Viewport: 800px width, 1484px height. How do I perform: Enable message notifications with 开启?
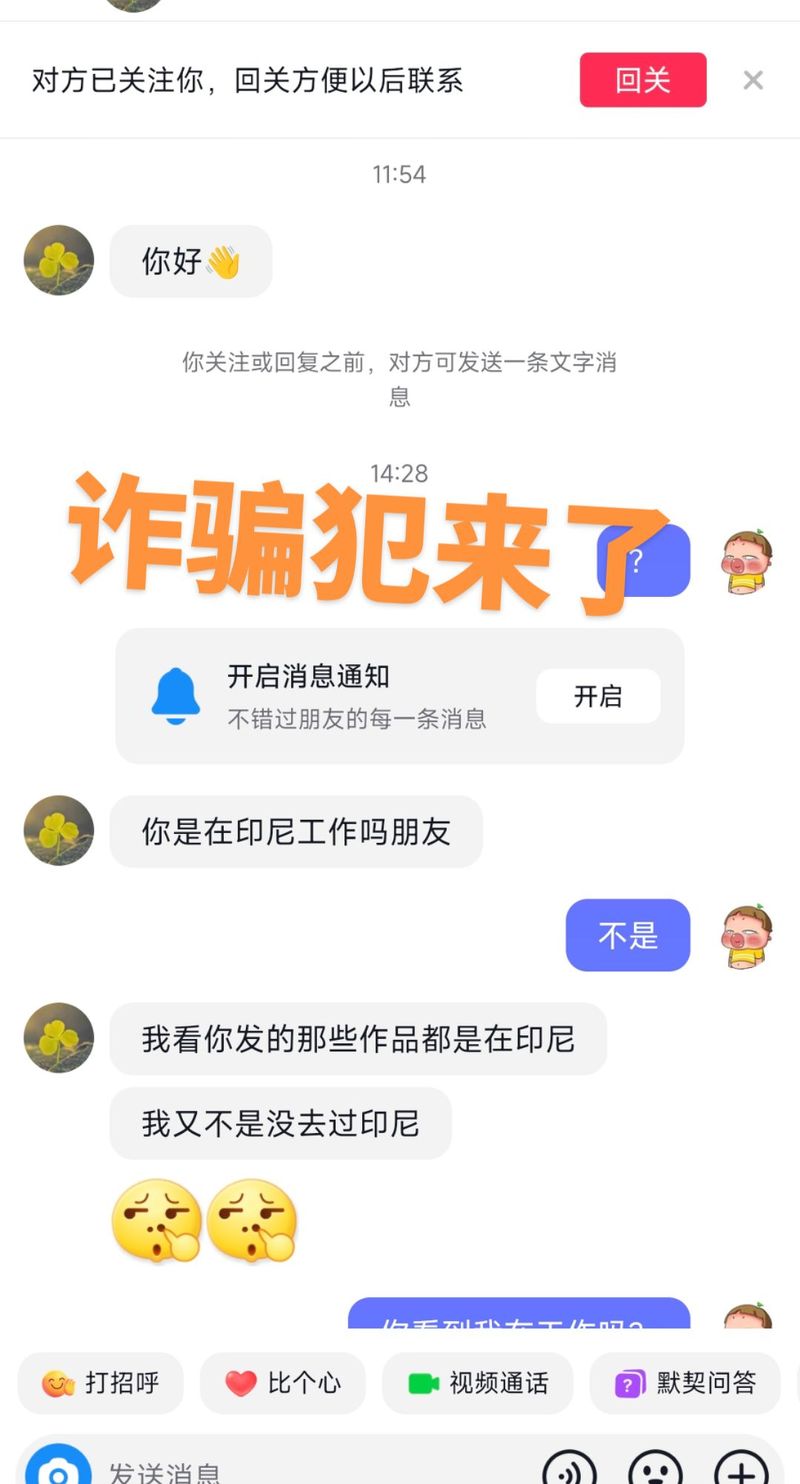598,696
